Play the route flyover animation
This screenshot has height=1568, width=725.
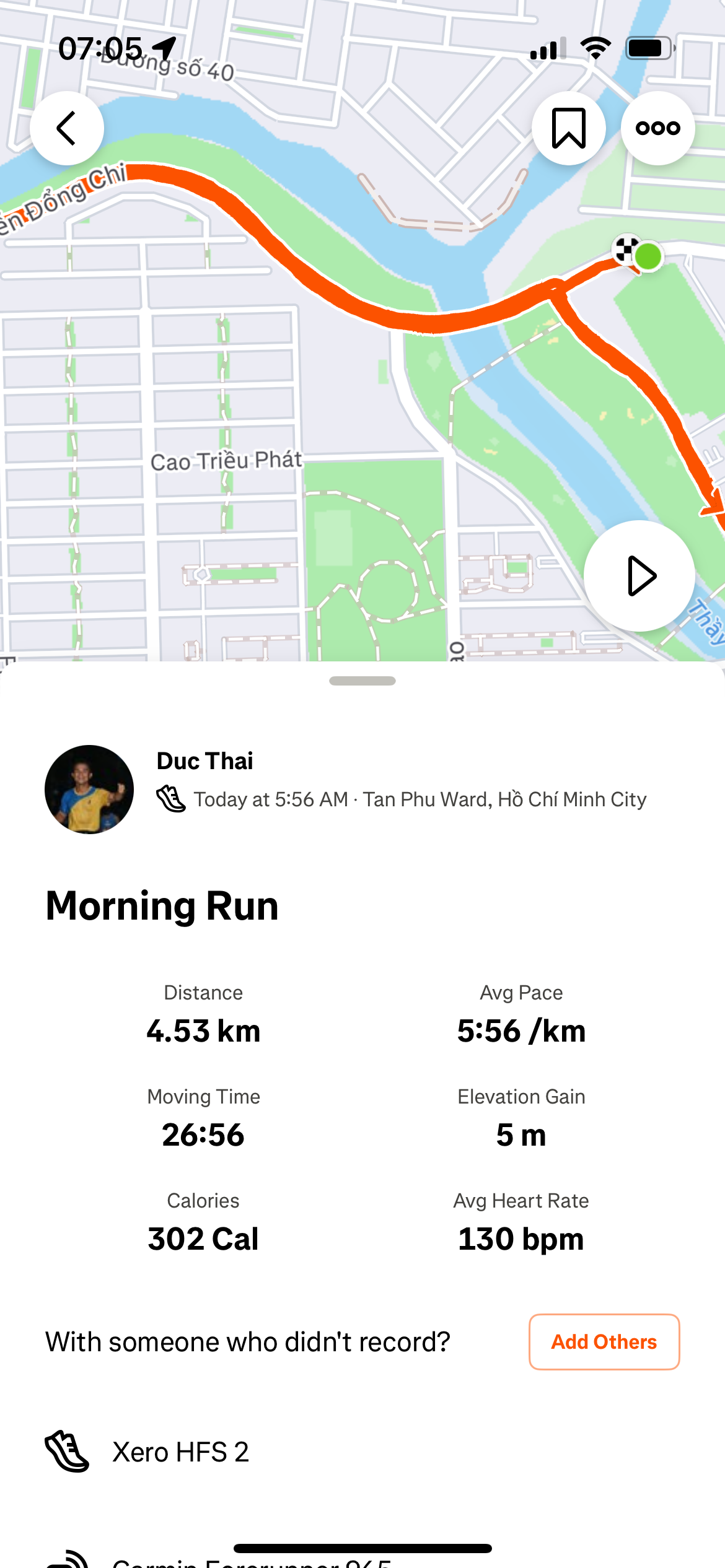pos(639,576)
